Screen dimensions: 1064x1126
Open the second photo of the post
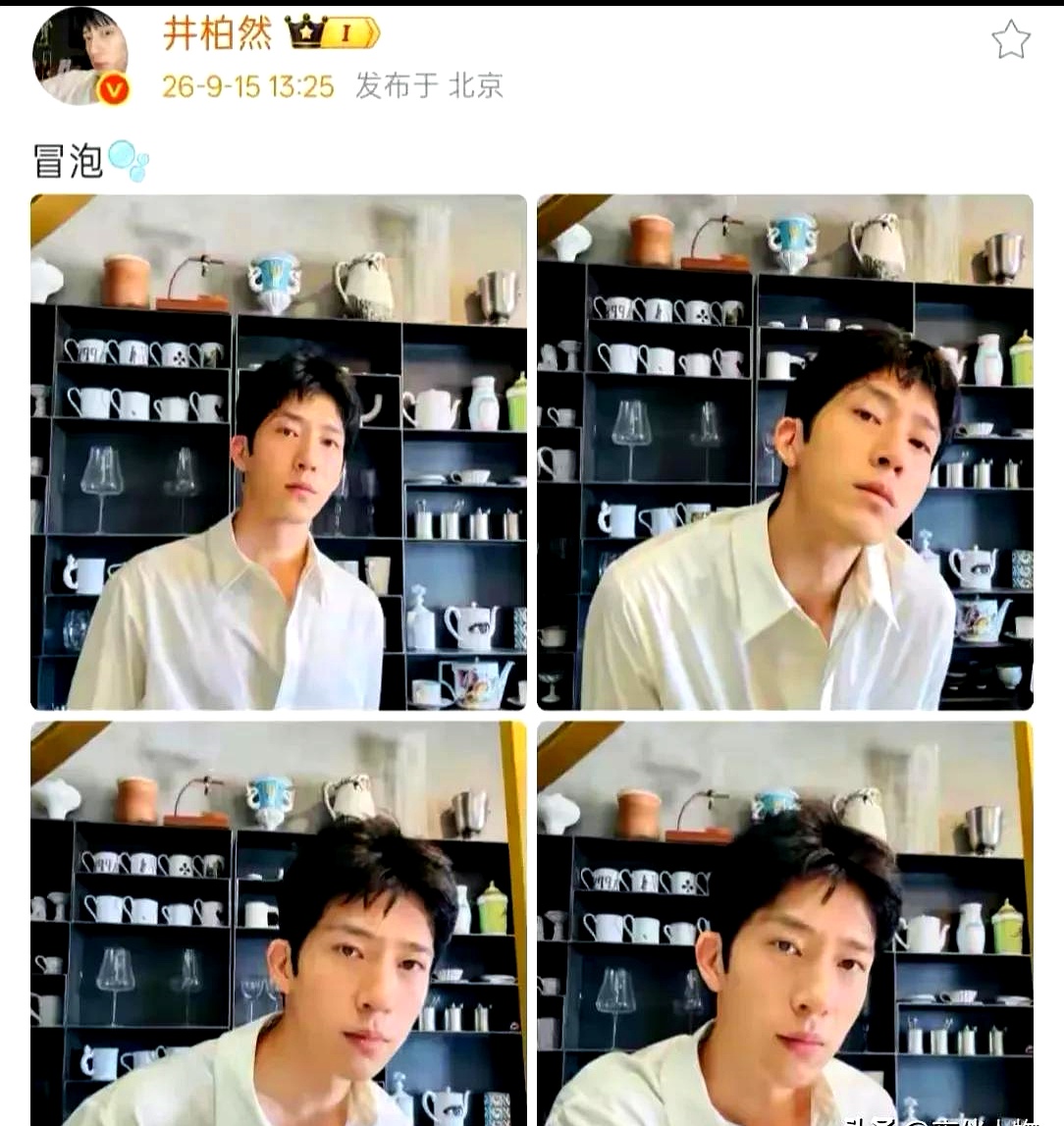(785, 453)
